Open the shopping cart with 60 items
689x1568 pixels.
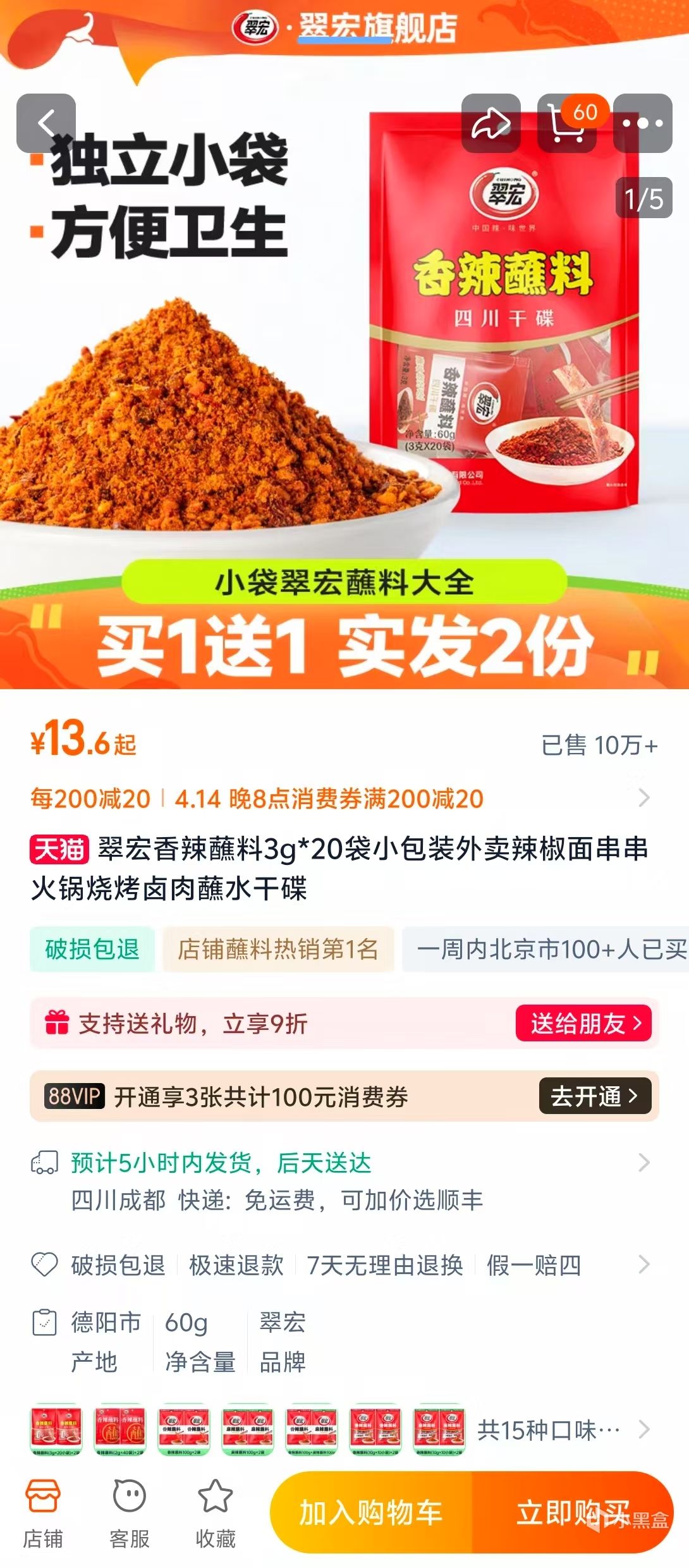tap(567, 123)
